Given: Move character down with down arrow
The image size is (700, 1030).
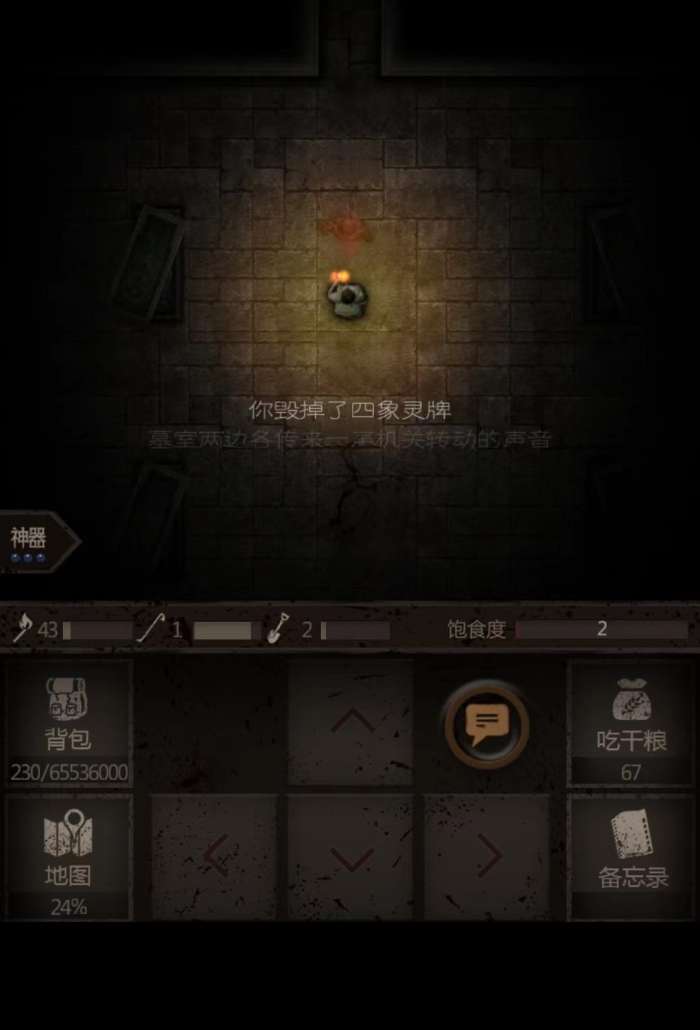Looking at the screenshot, I should coord(351,857).
